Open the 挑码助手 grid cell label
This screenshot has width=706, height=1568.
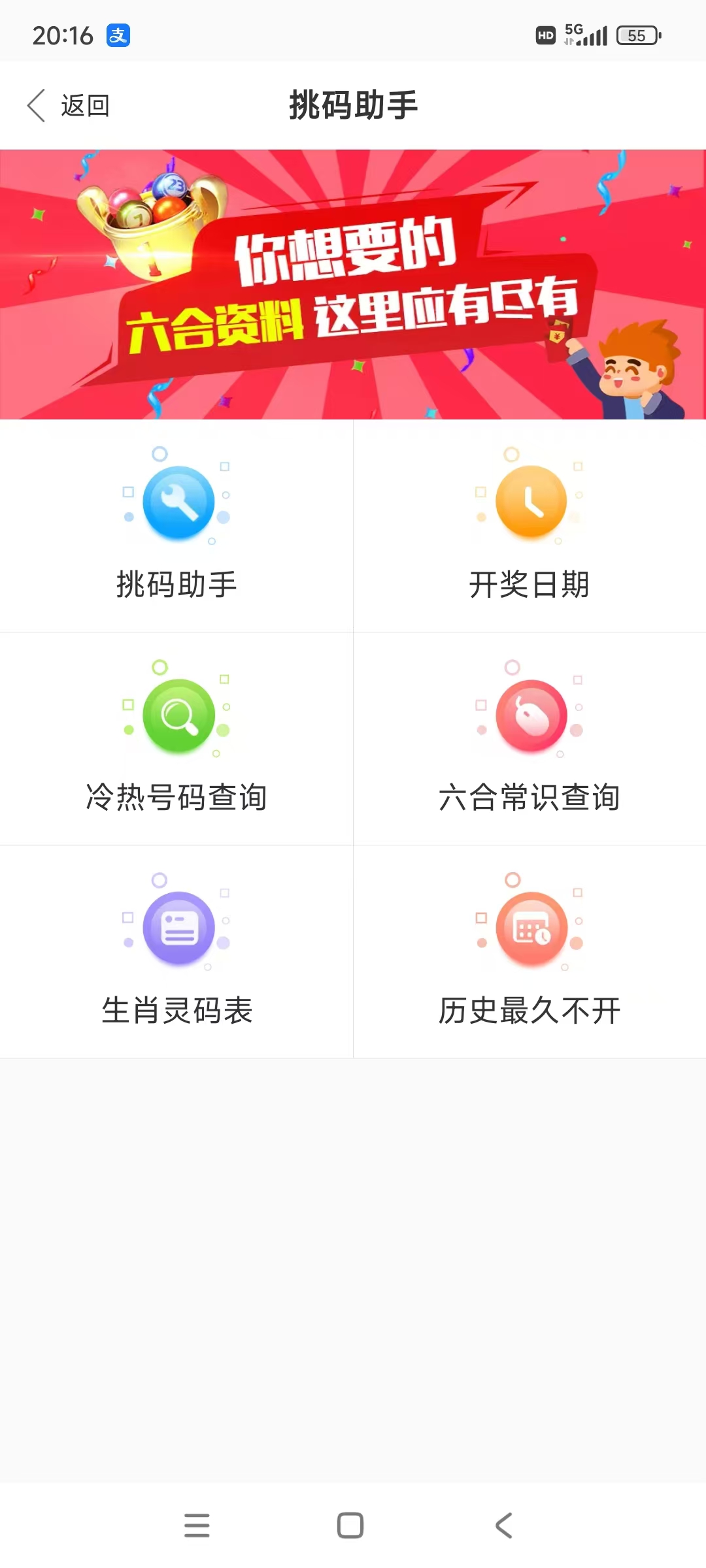[175, 586]
